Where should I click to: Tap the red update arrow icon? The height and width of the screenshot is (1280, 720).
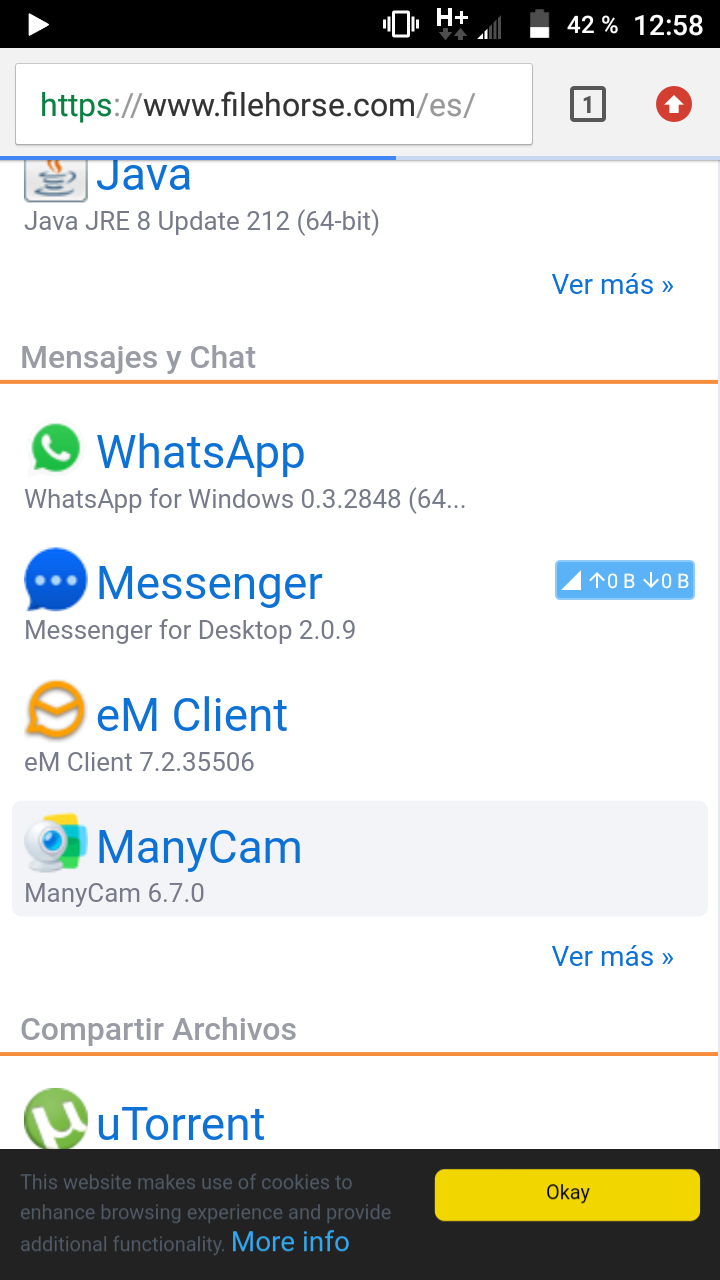coord(674,105)
